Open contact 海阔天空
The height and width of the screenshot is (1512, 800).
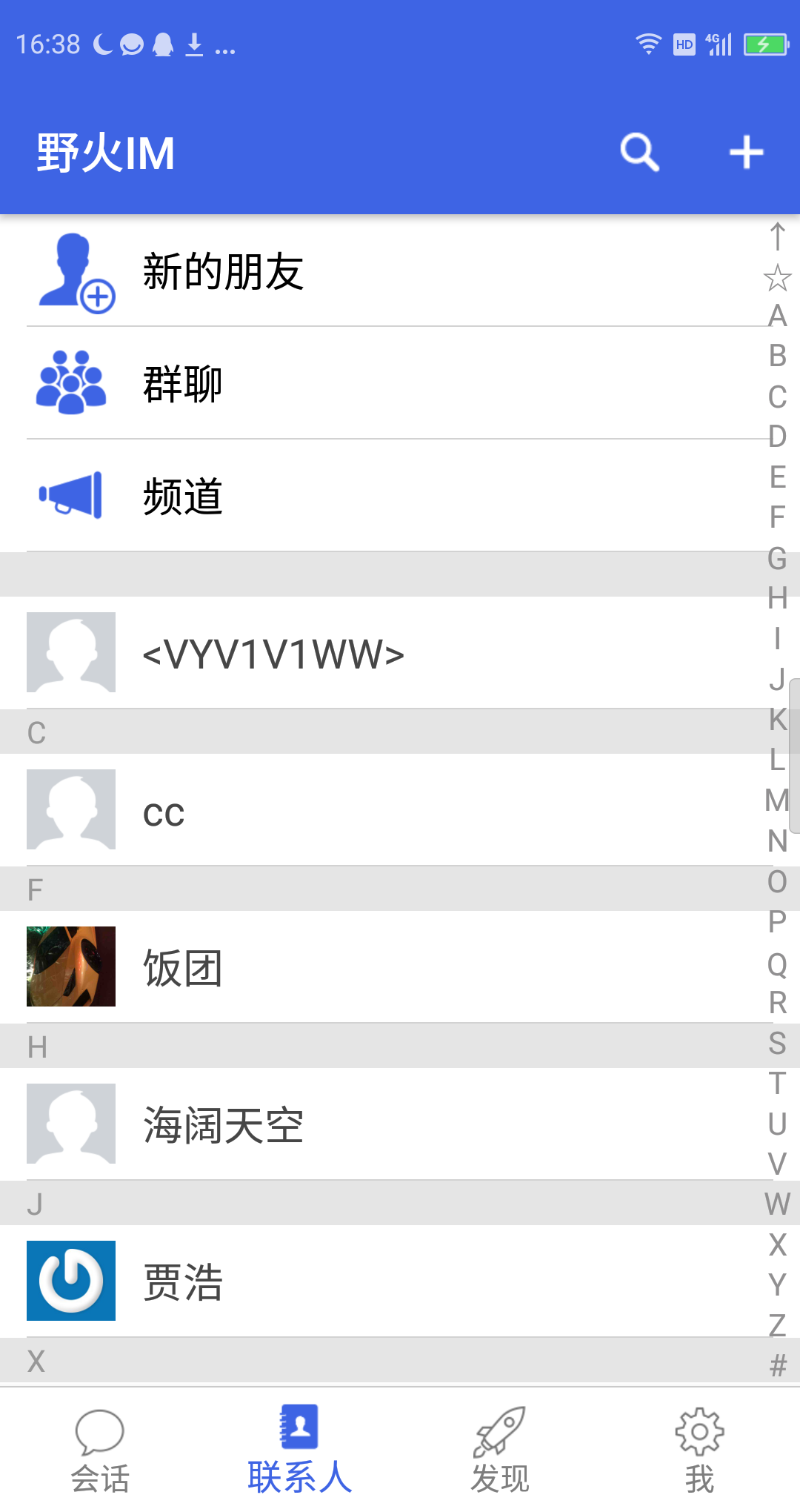click(400, 1124)
